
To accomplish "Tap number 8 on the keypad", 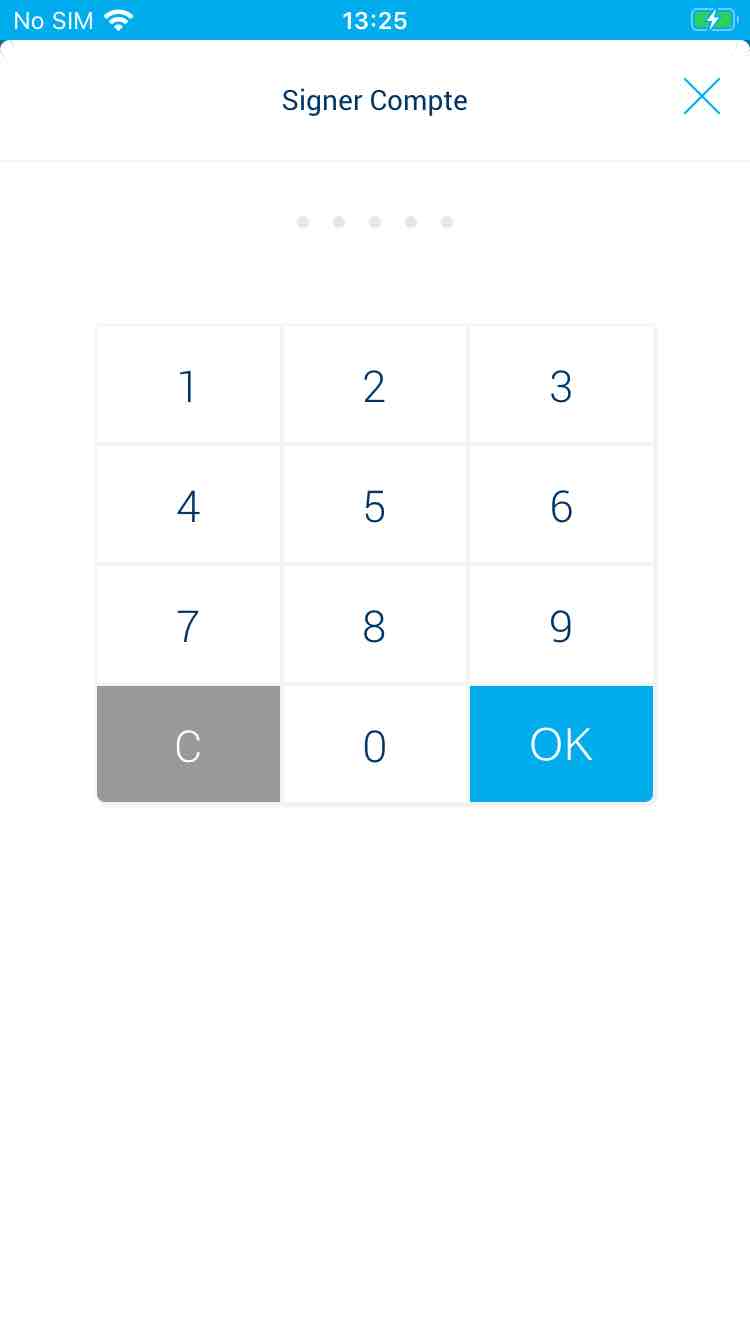I will [375, 625].
